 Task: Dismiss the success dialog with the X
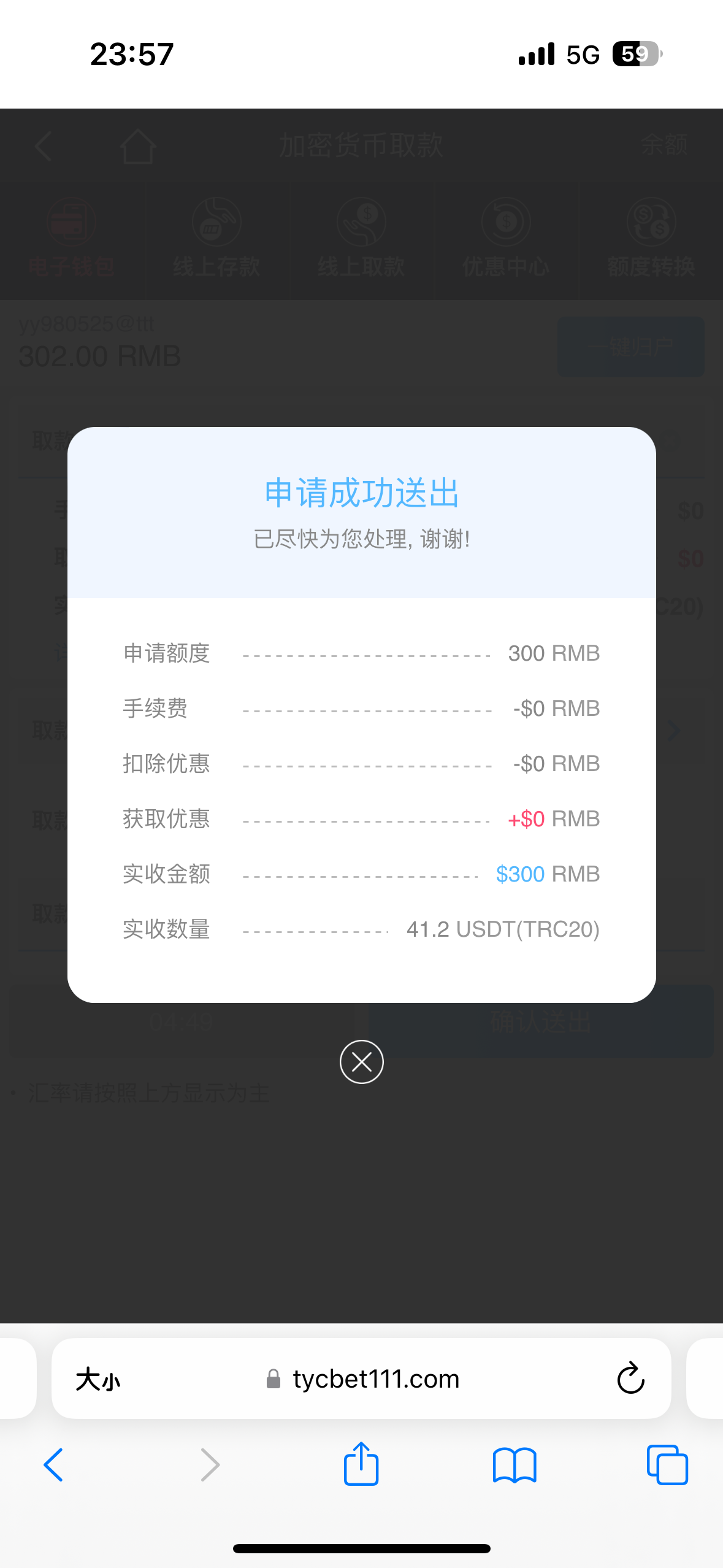361,1062
